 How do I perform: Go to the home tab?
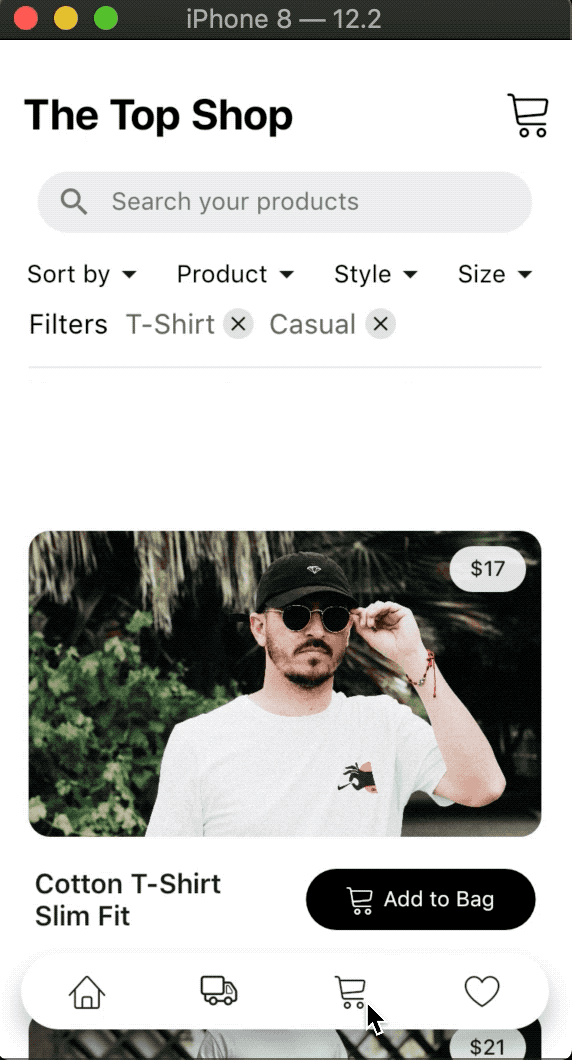87,992
